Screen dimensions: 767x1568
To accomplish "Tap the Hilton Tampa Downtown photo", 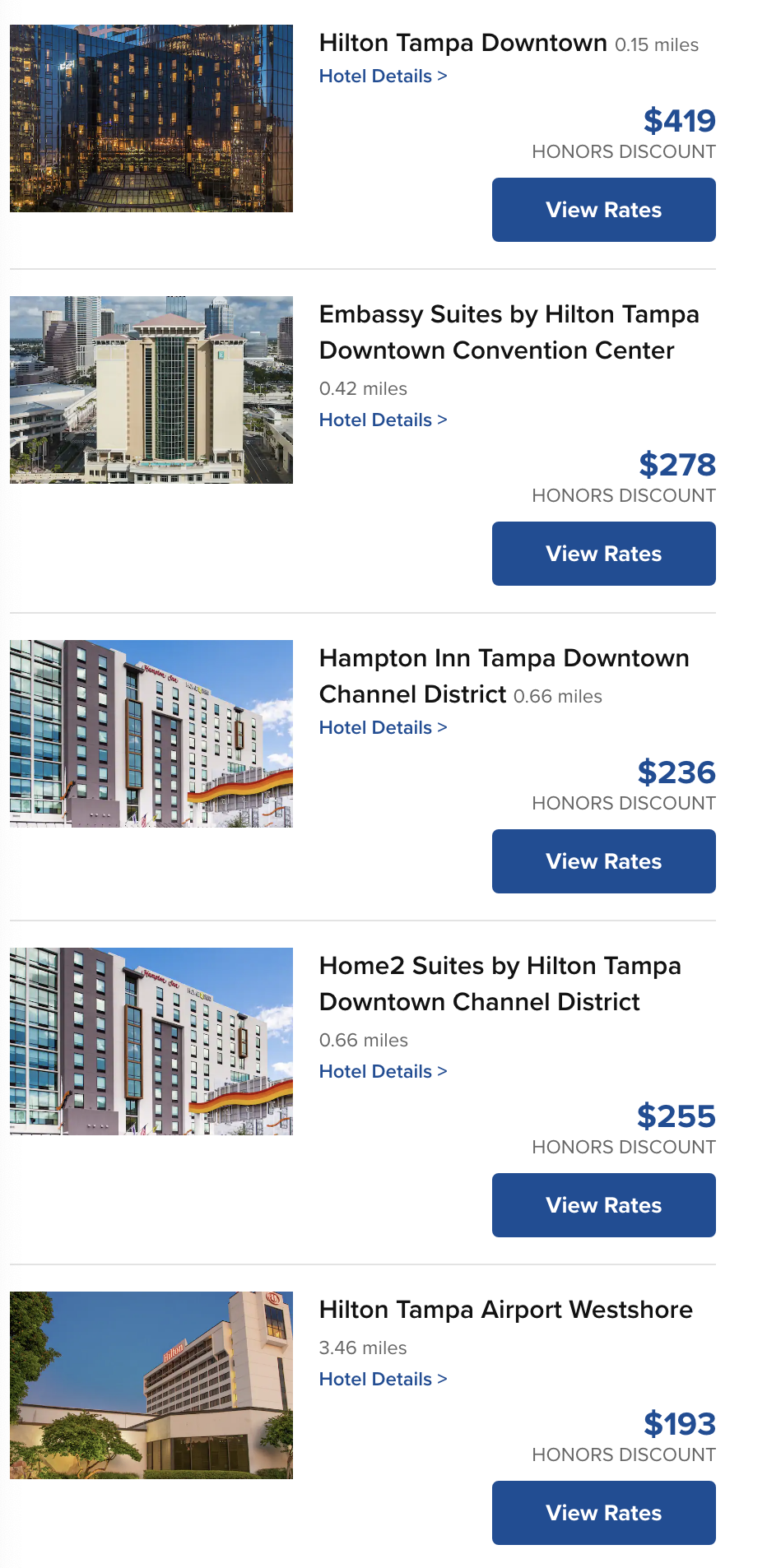I will [151, 118].
